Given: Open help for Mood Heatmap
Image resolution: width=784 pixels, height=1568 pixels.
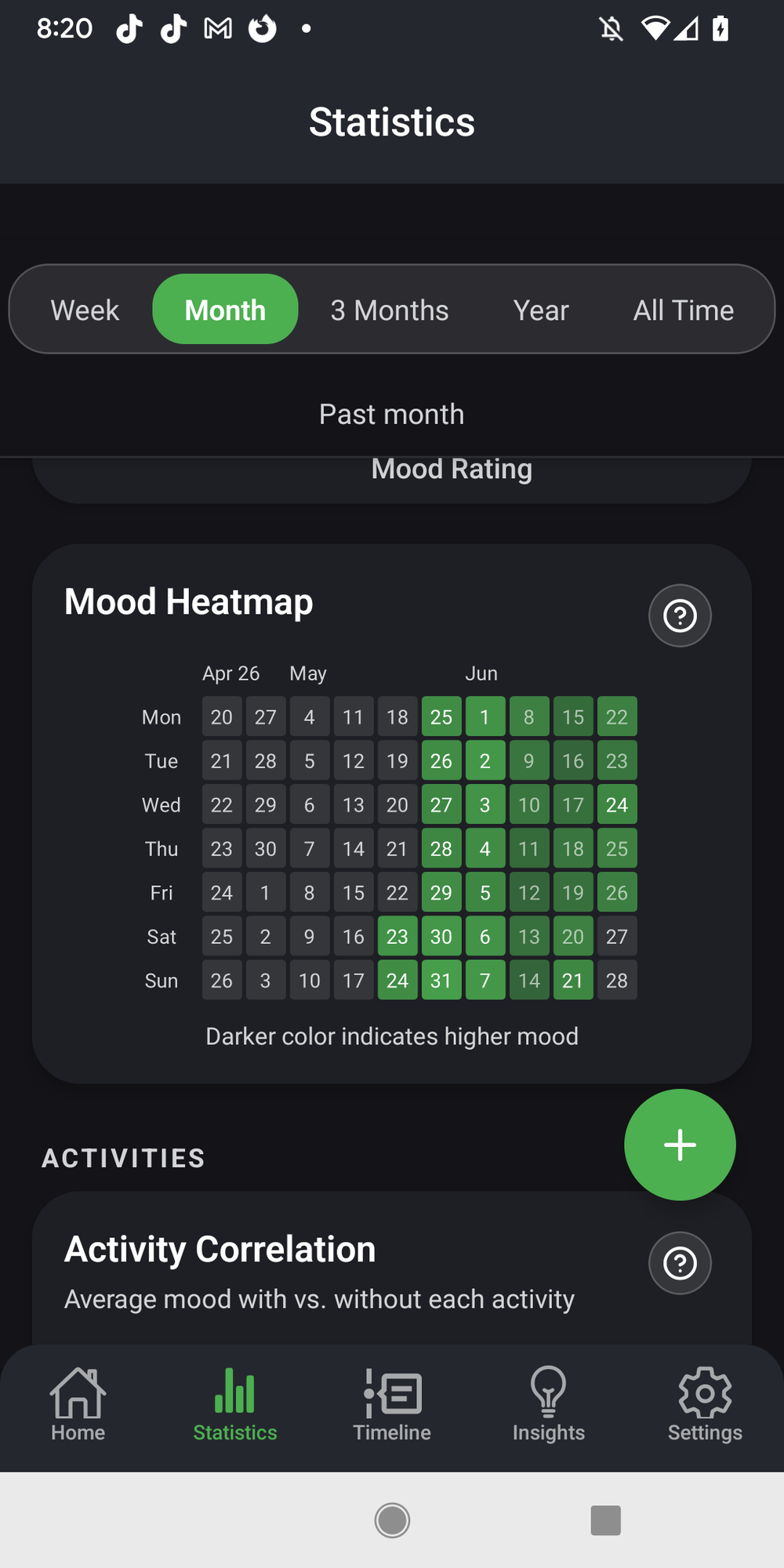Looking at the screenshot, I should coord(680,615).
